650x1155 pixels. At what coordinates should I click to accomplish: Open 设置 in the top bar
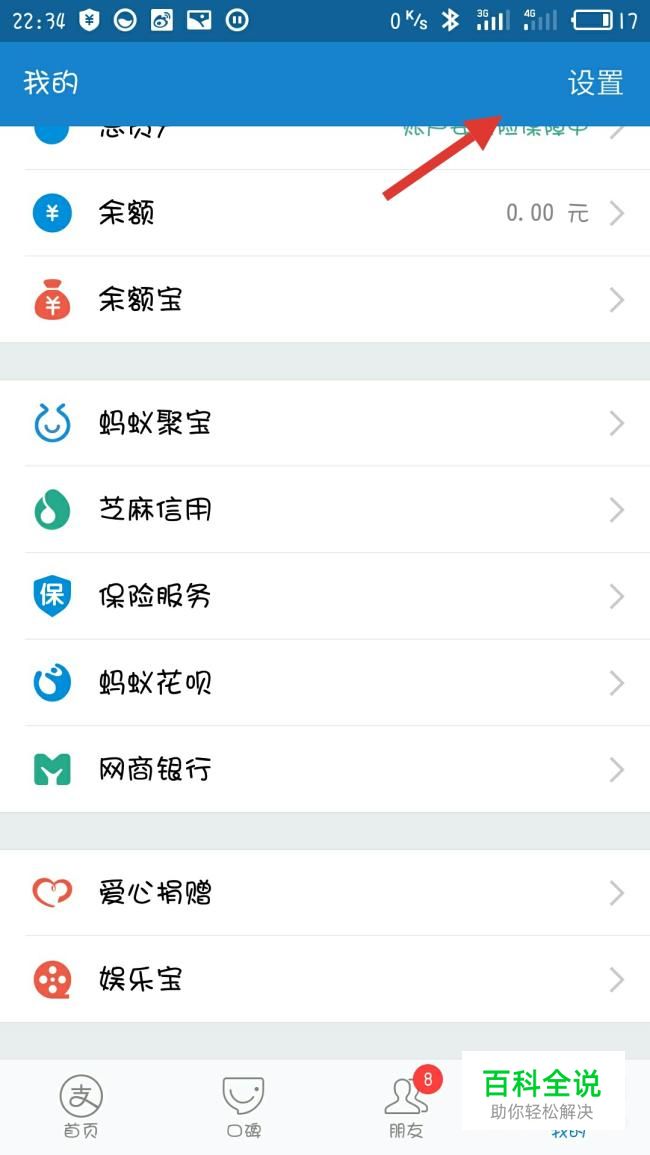click(595, 83)
